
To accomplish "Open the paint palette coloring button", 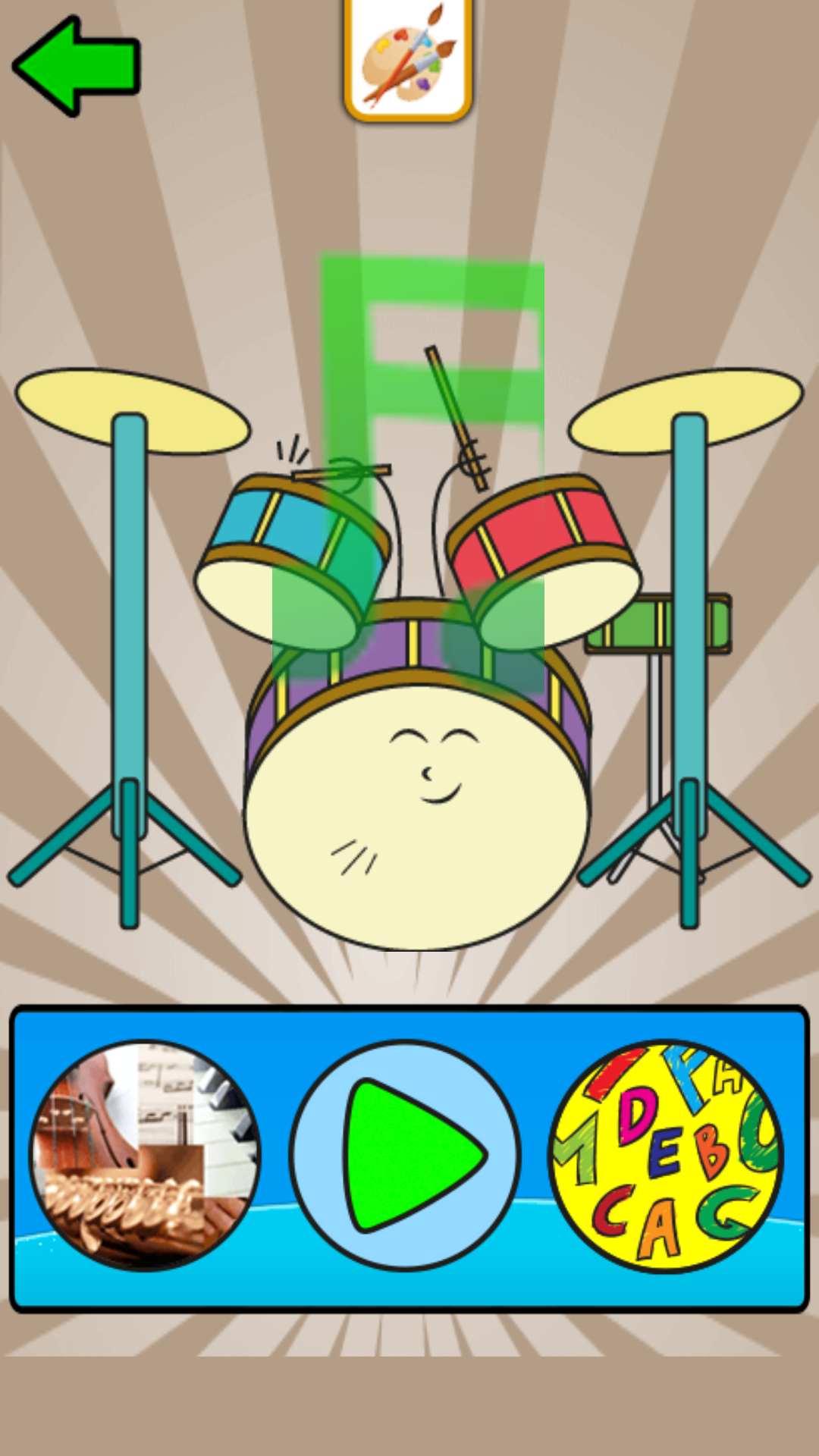I will (409, 59).
